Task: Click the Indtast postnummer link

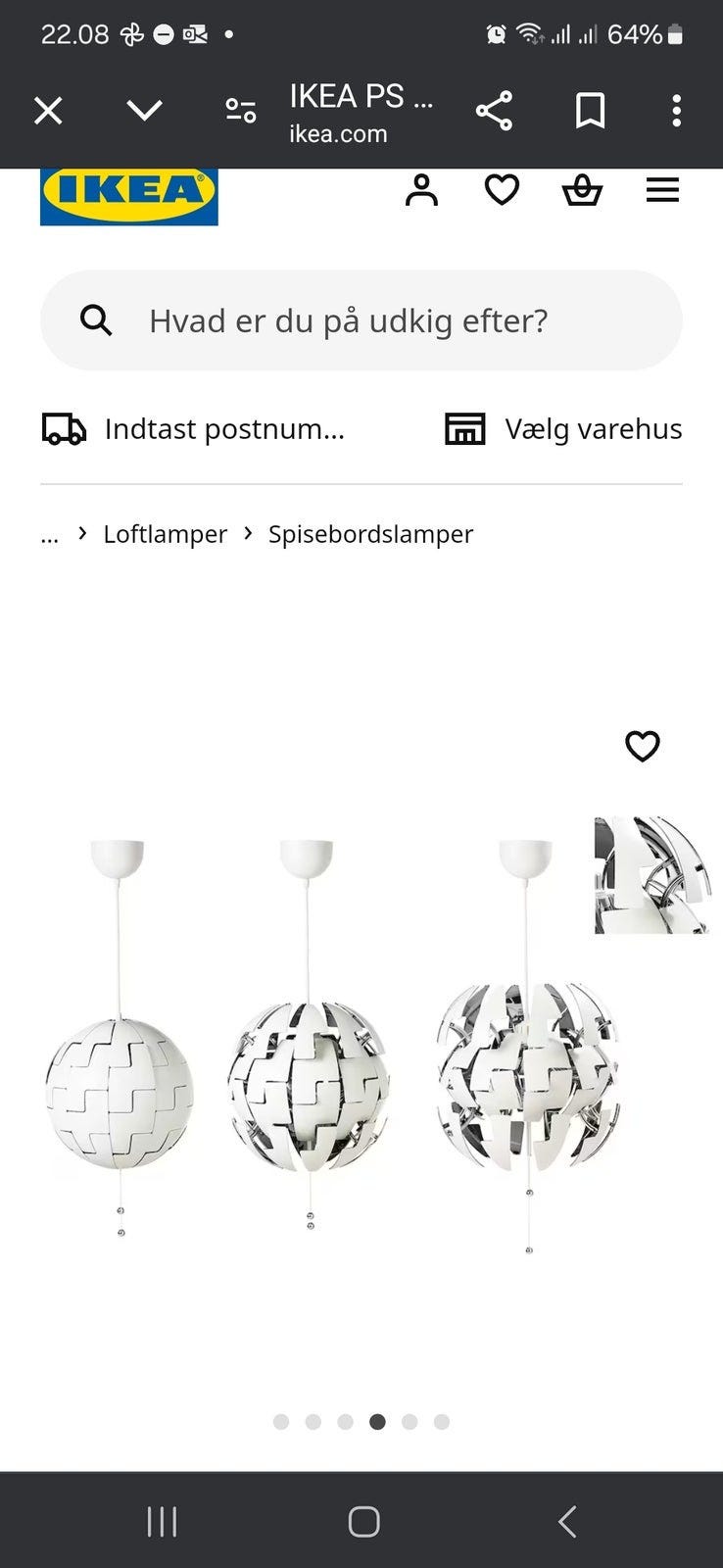Action: click(x=224, y=428)
